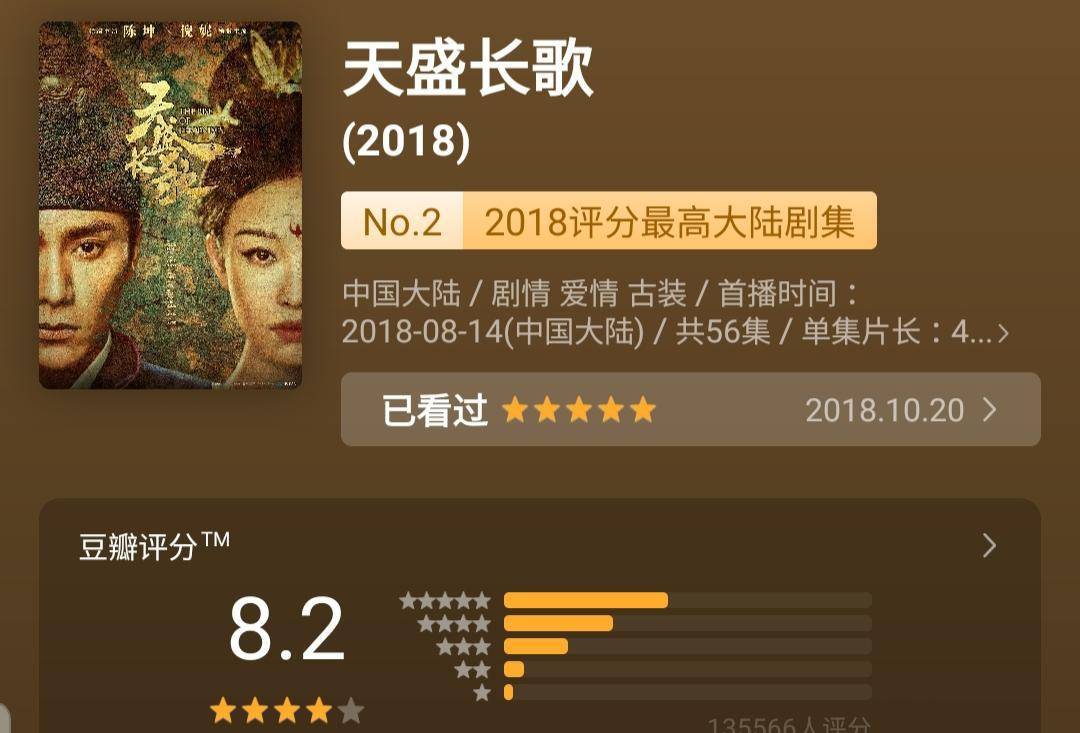The height and width of the screenshot is (733, 1080).
Task: Open the 豆瓣评分 rating details
Action: click(988, 546)
